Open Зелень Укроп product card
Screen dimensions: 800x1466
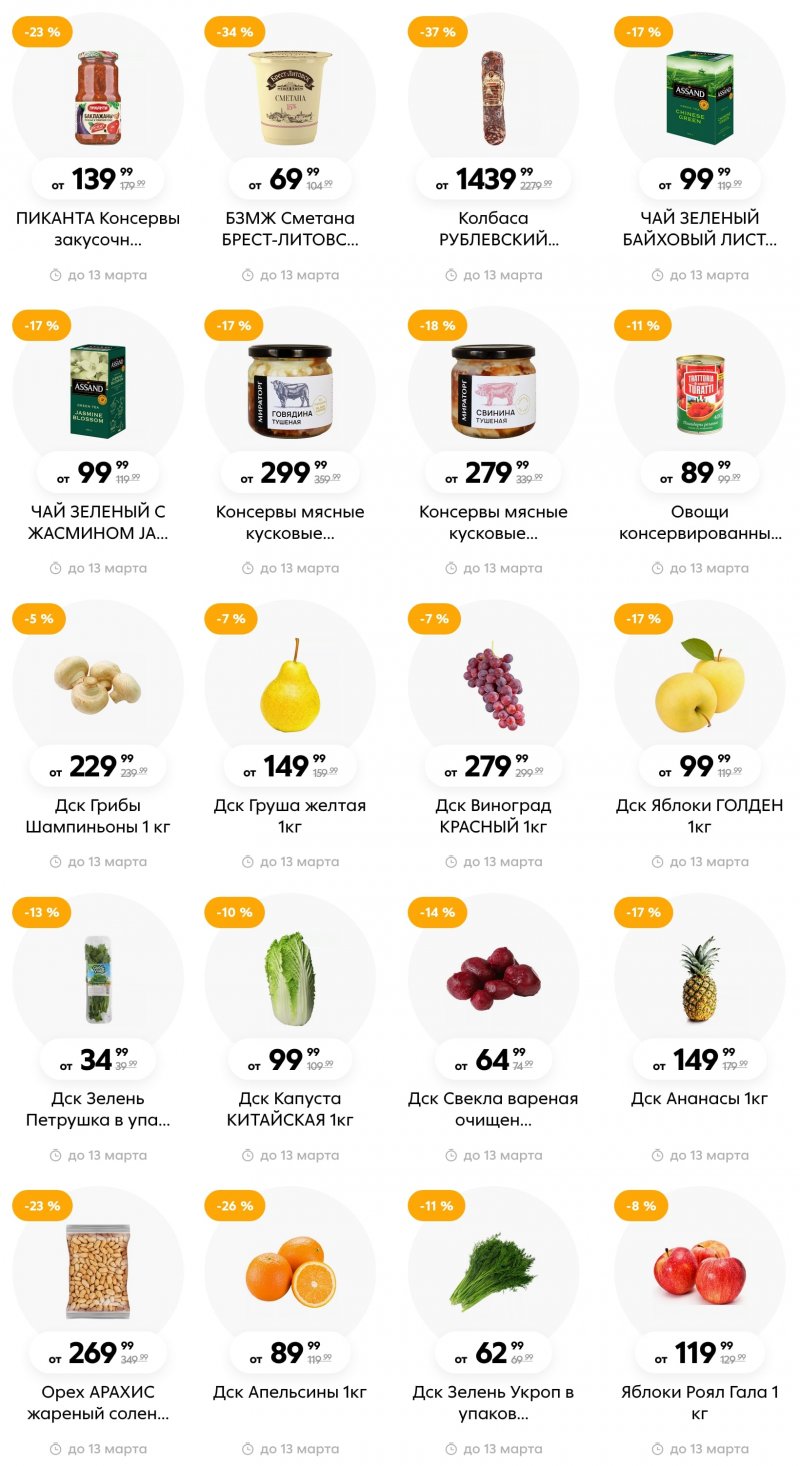click(x=493, y=1402)
